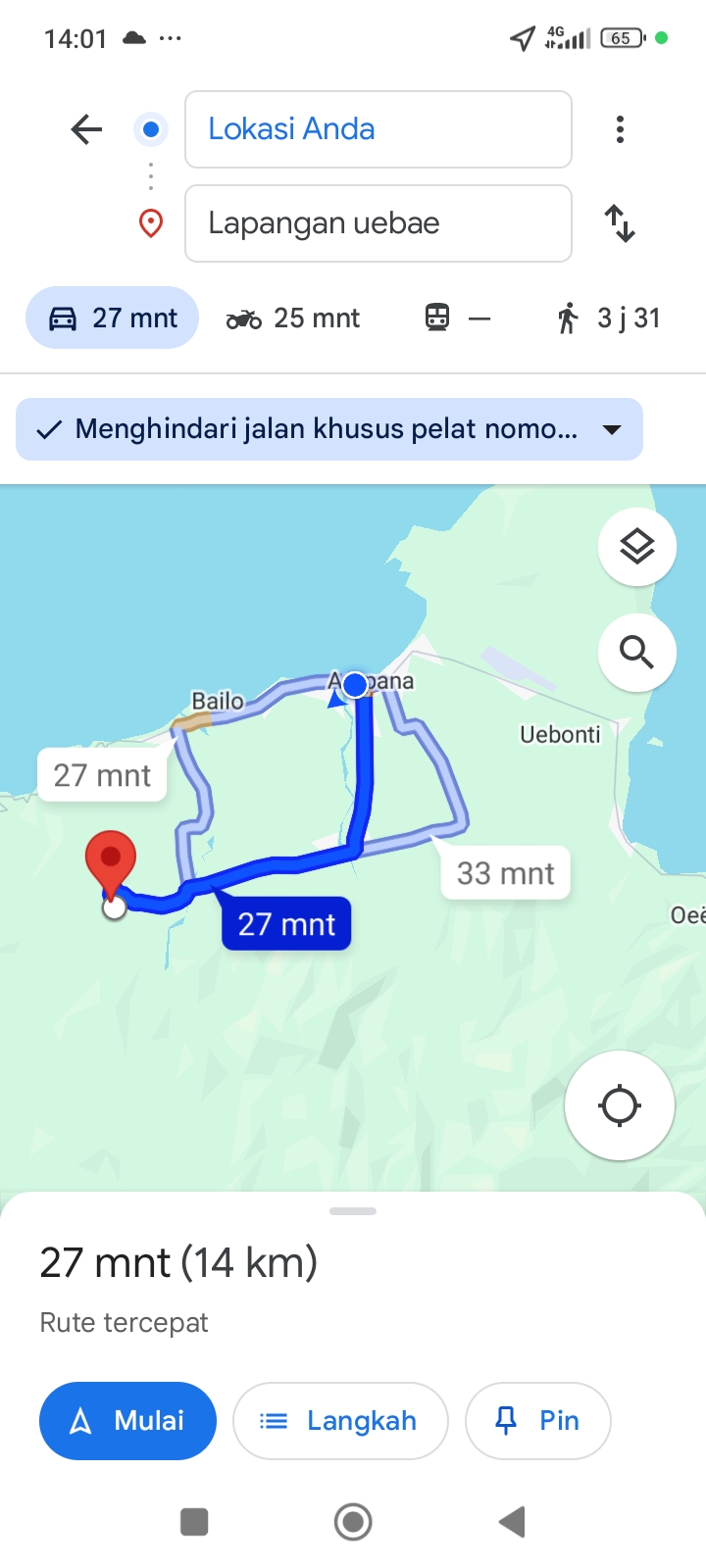Select the alternate 33 mnt route

pyautogui.click(x=506, y=872)
